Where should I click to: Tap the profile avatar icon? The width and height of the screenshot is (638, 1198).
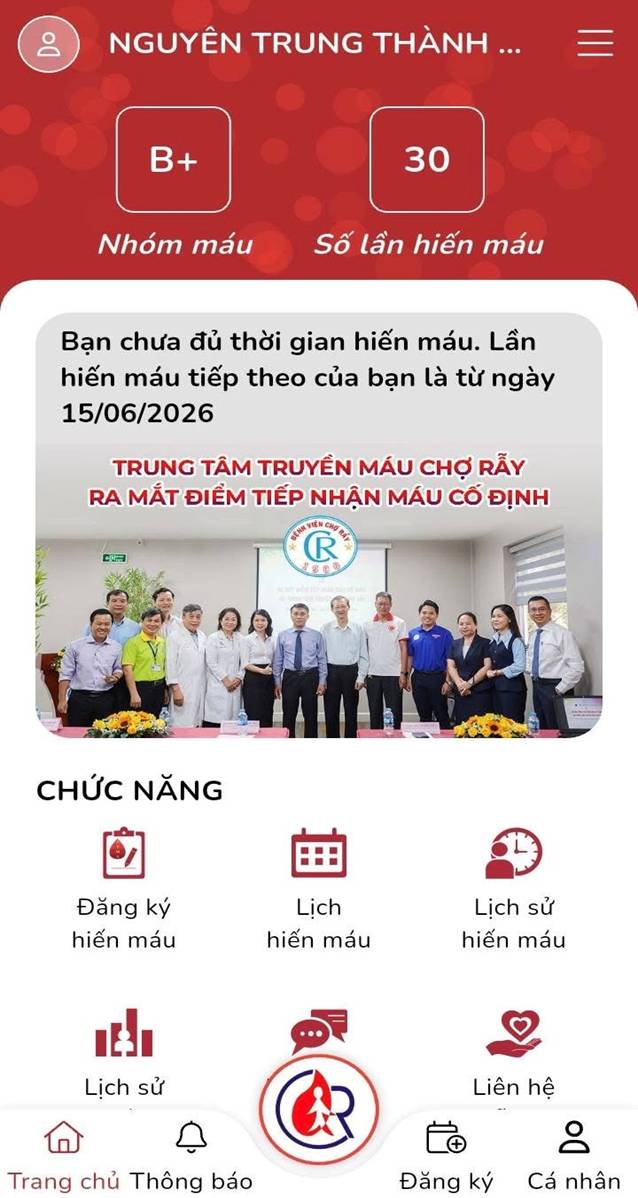48,44
